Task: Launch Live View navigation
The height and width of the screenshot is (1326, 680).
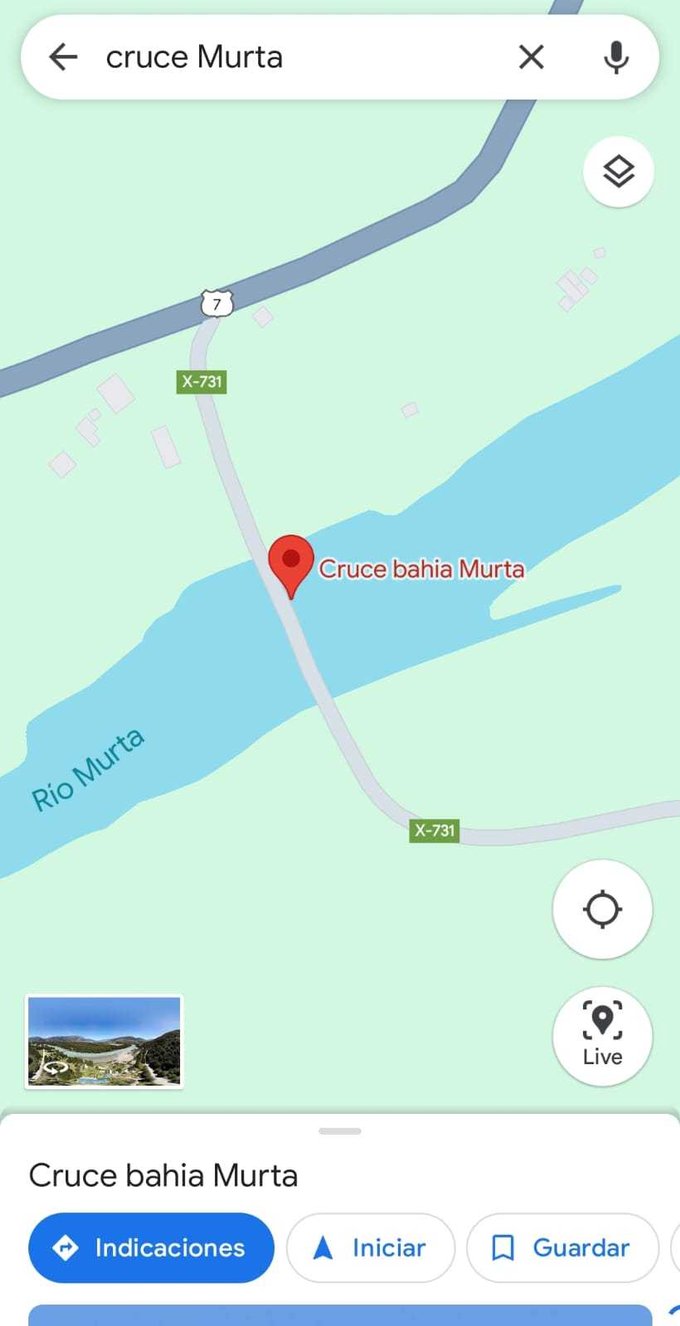Action: click(x=602, y=1036)
